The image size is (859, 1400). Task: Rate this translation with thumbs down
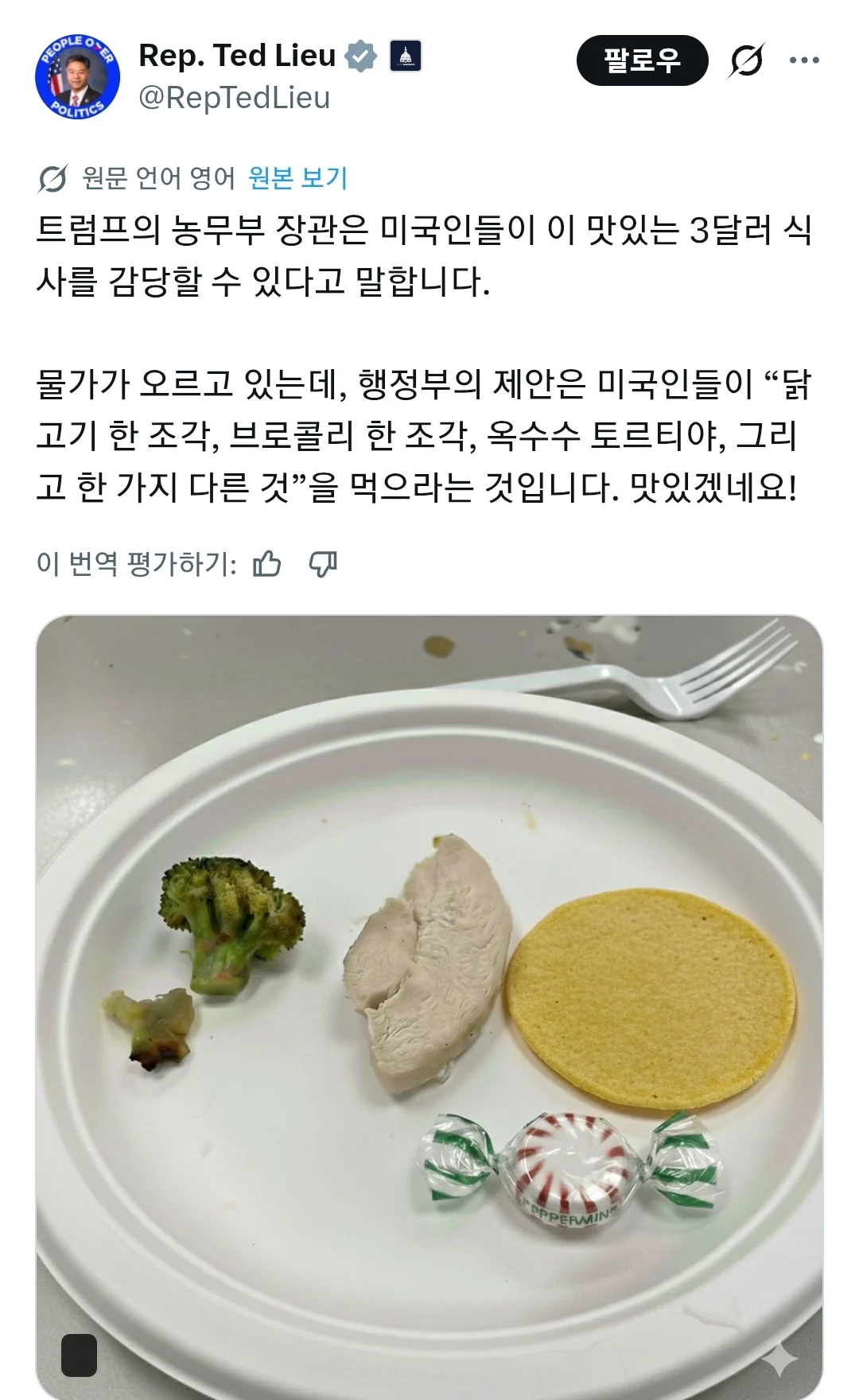point(323,564)
